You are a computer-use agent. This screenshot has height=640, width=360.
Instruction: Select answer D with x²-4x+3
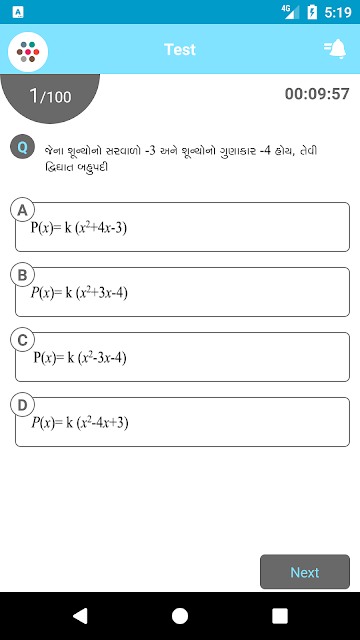pos(182,422)
